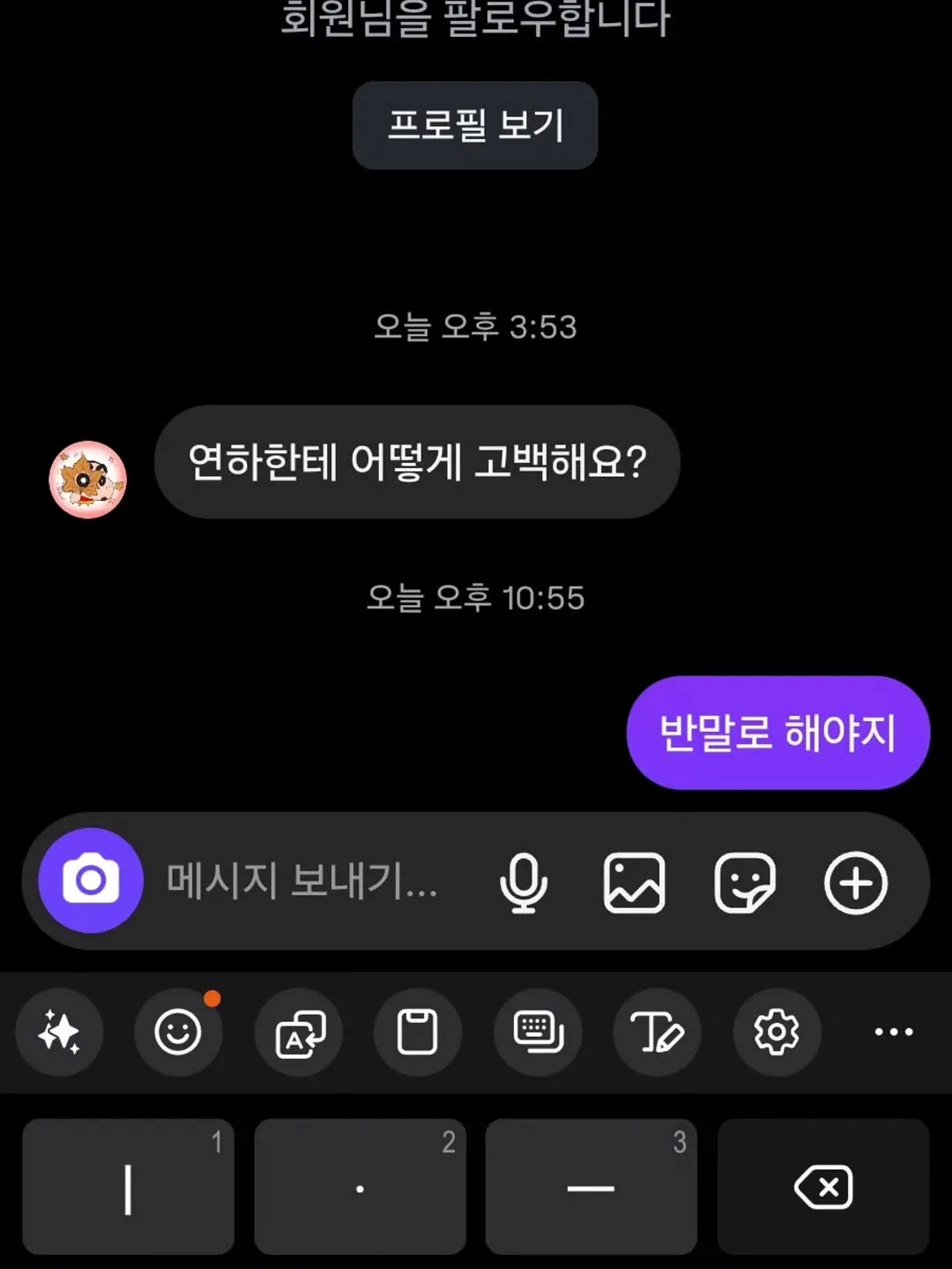Select the translate icon on keyboard toolbar
952x1269 pixels.
pyautogui.click(x=299, y=1032)
